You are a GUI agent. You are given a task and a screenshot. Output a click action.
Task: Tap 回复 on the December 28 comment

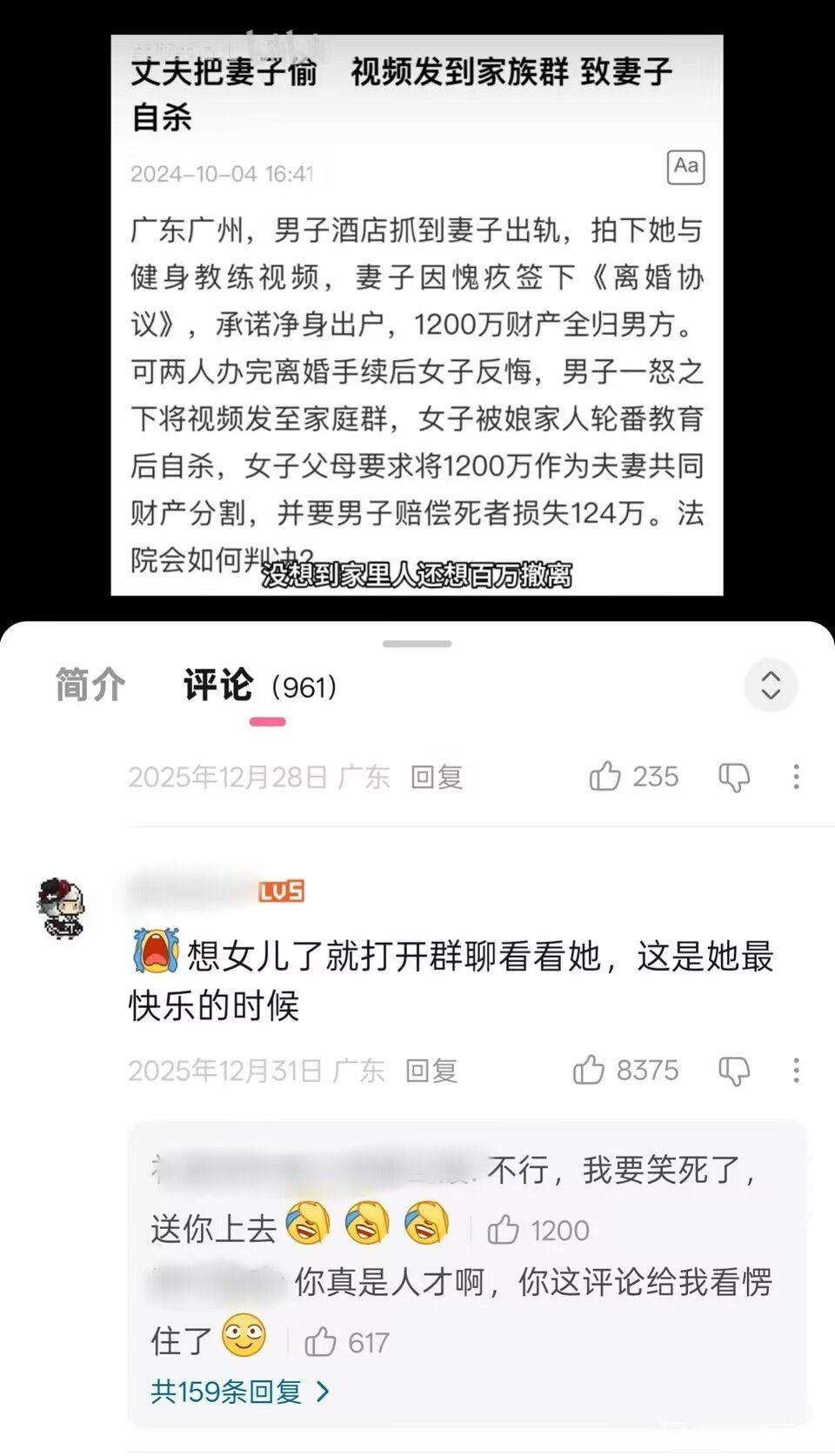437,777
